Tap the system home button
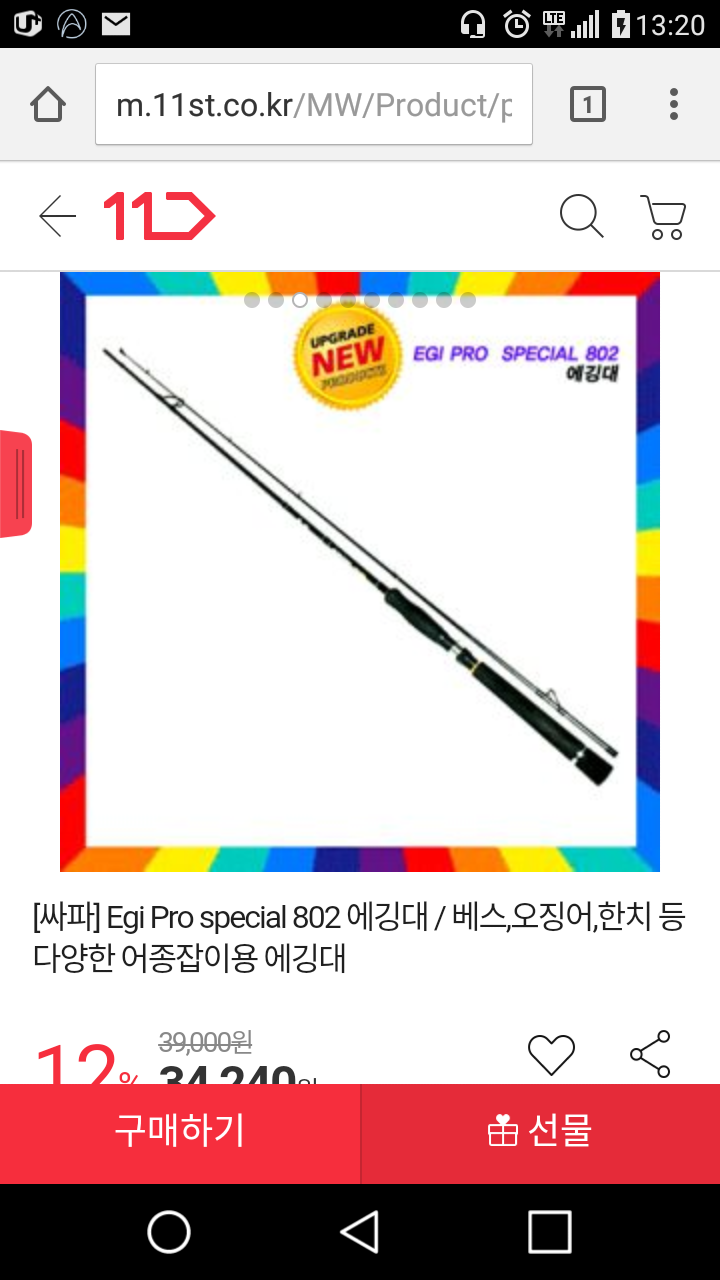 169,1232
